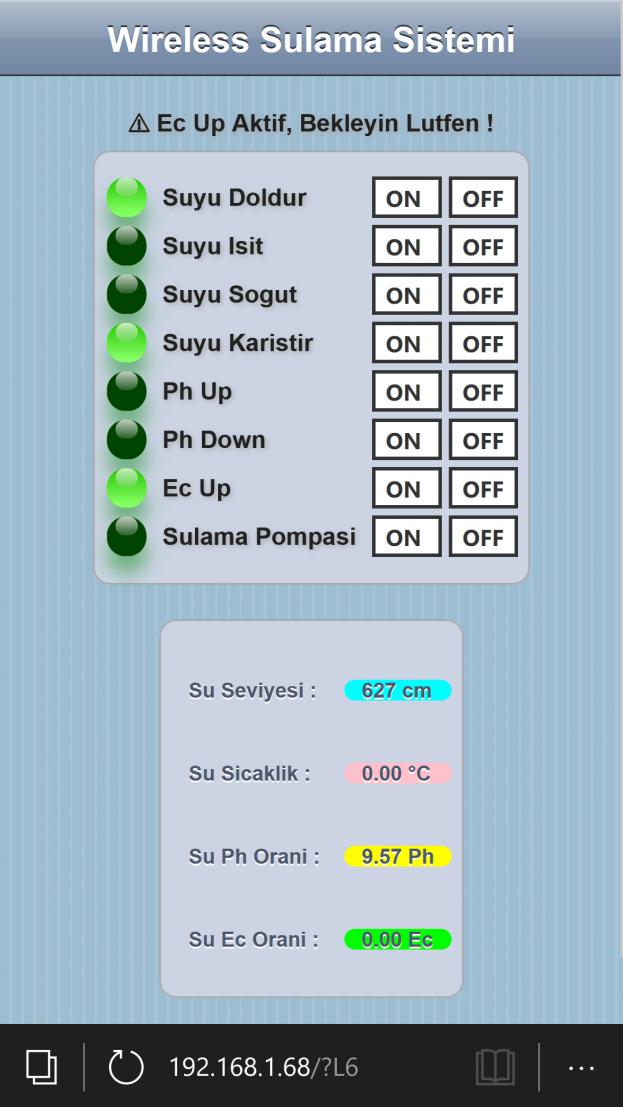Open the browser's more options menu
The width and height of the screenshot is (623, 1107).
(581, 1068)
